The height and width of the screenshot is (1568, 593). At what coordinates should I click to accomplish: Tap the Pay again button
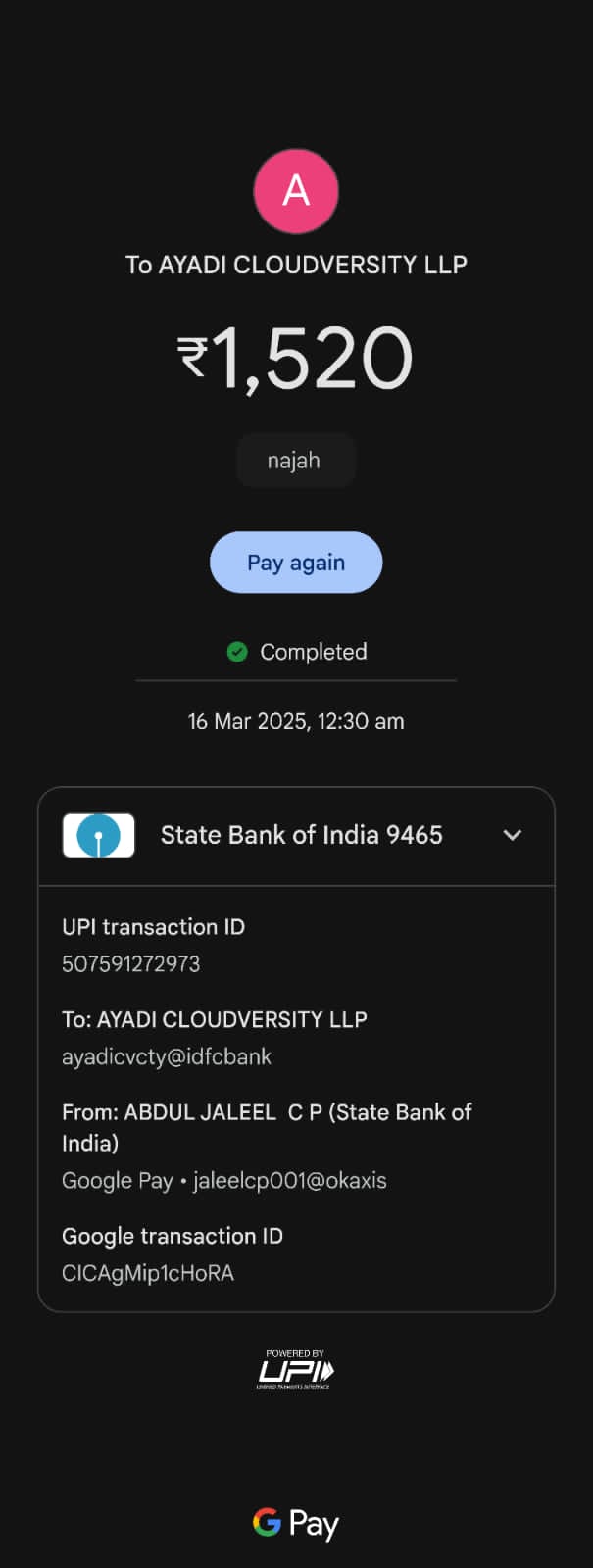click(295, 563)
